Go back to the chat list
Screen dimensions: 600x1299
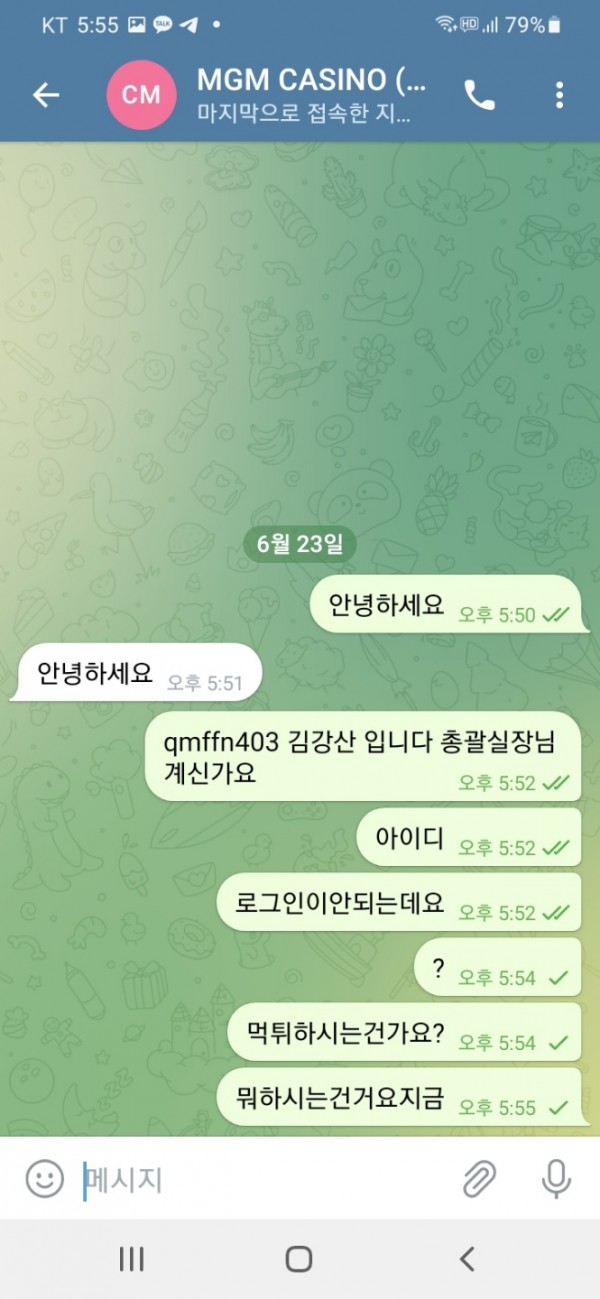[46, 95]
